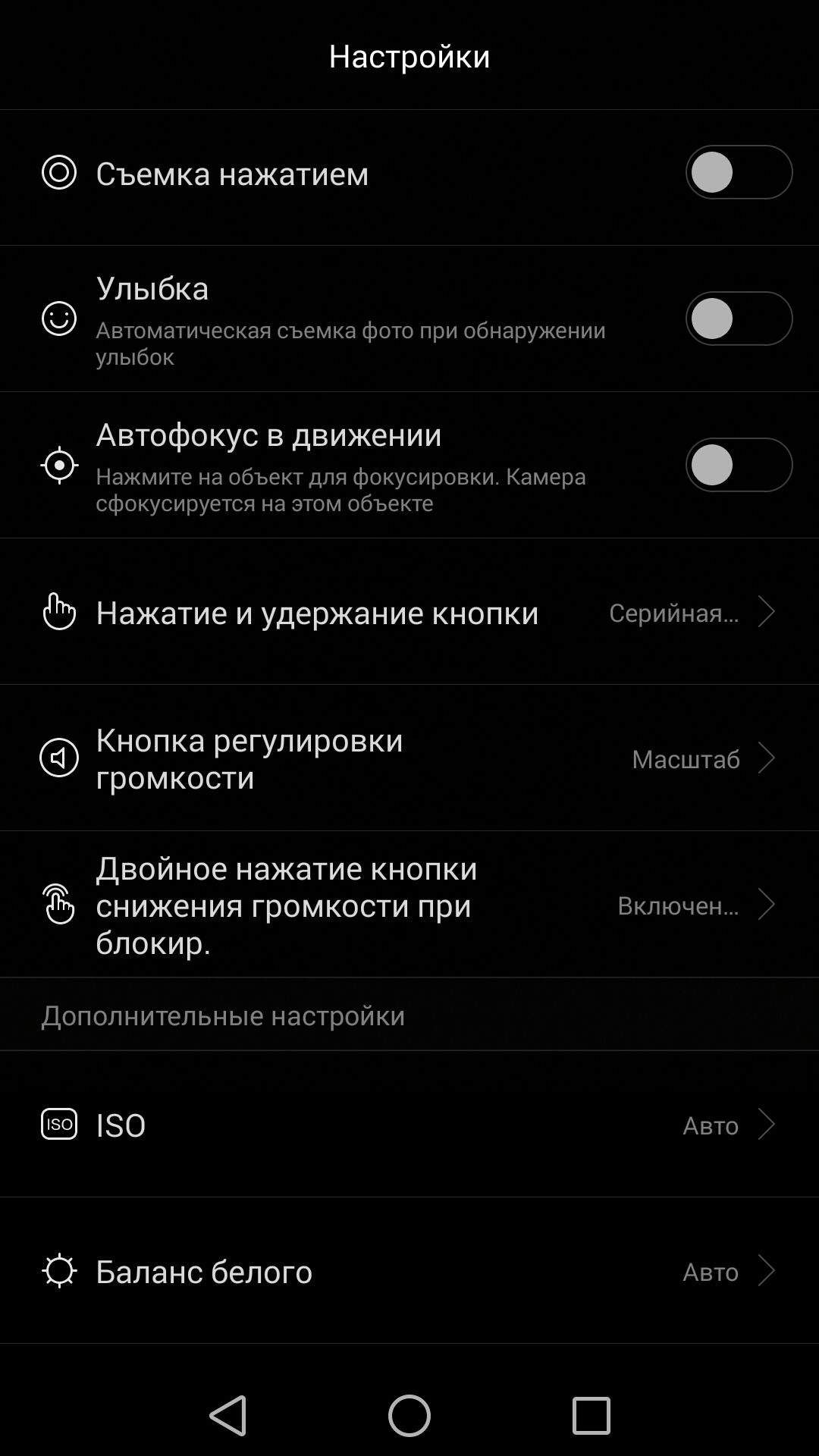Turn on the Улыбка auto-capture switch
The height and width of the screenshot is (1456, 819).
click(x=739, y=318)
